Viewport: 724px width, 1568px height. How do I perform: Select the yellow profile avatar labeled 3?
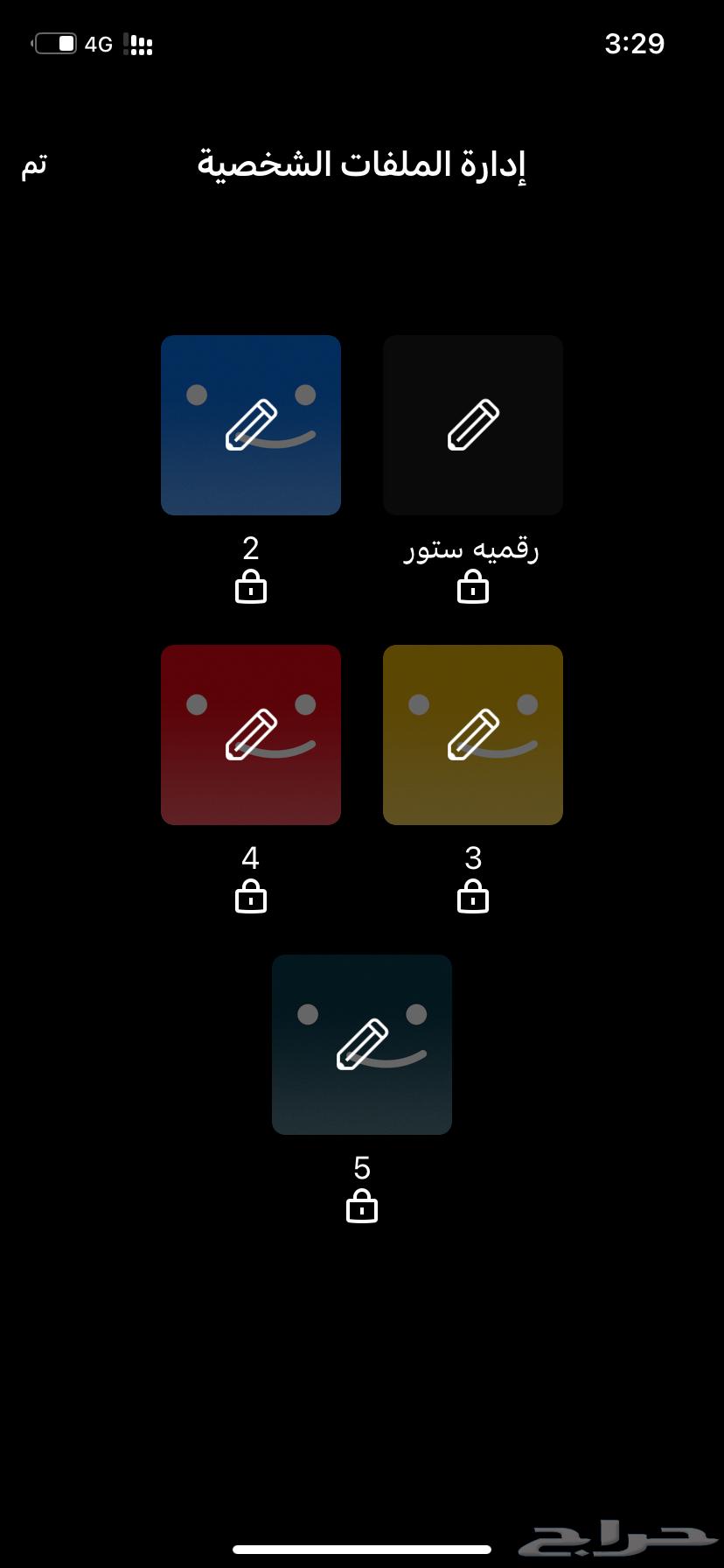473,734
